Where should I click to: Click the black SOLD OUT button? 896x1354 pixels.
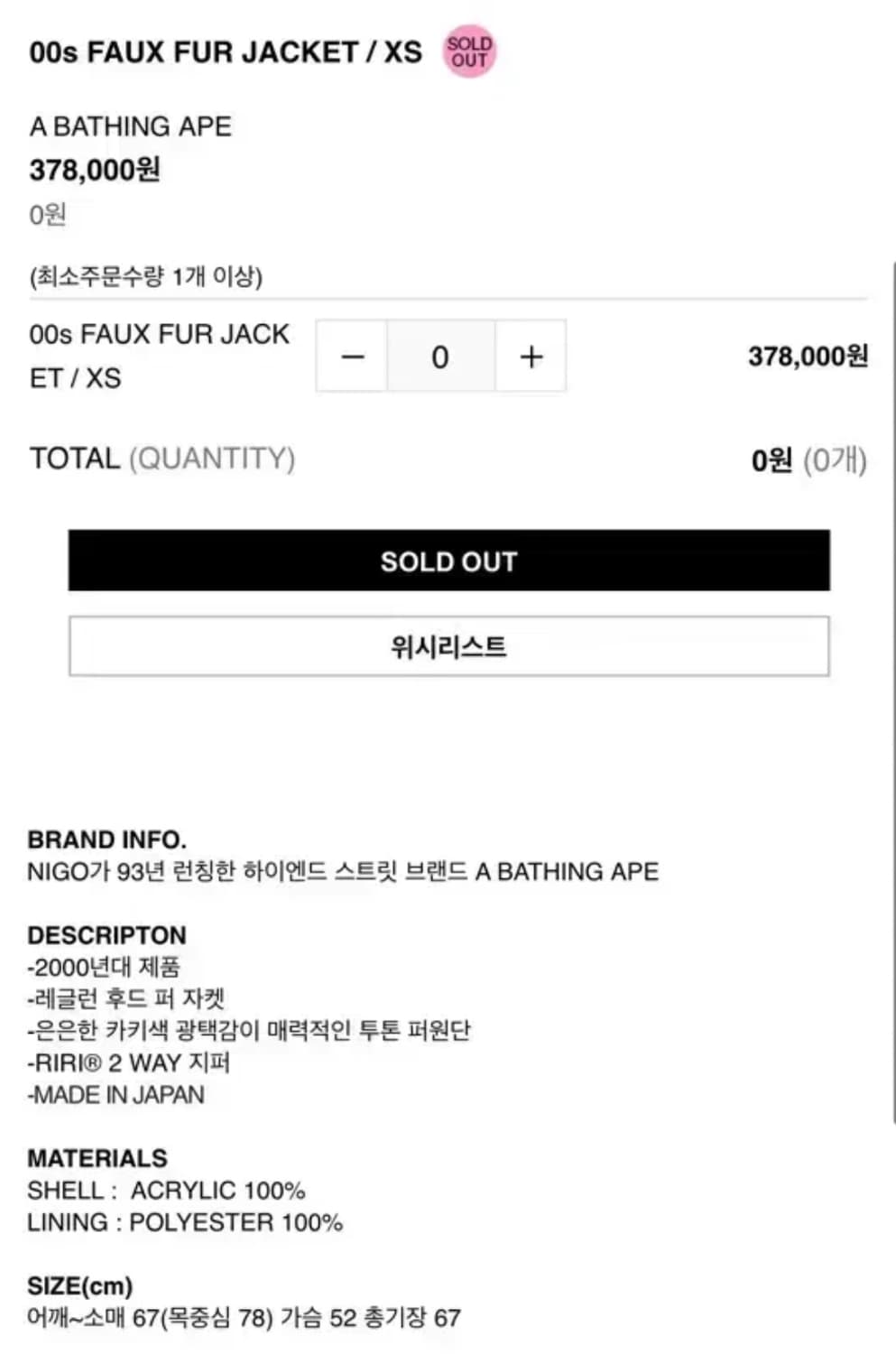(448, 561)
